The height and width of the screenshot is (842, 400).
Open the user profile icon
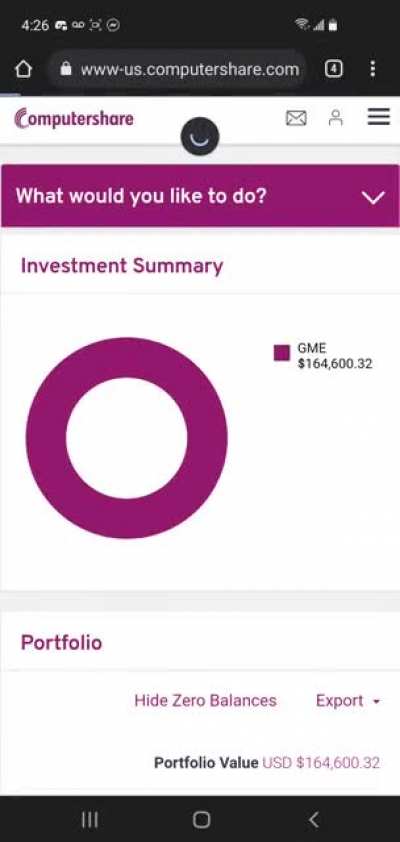point(336,118)
